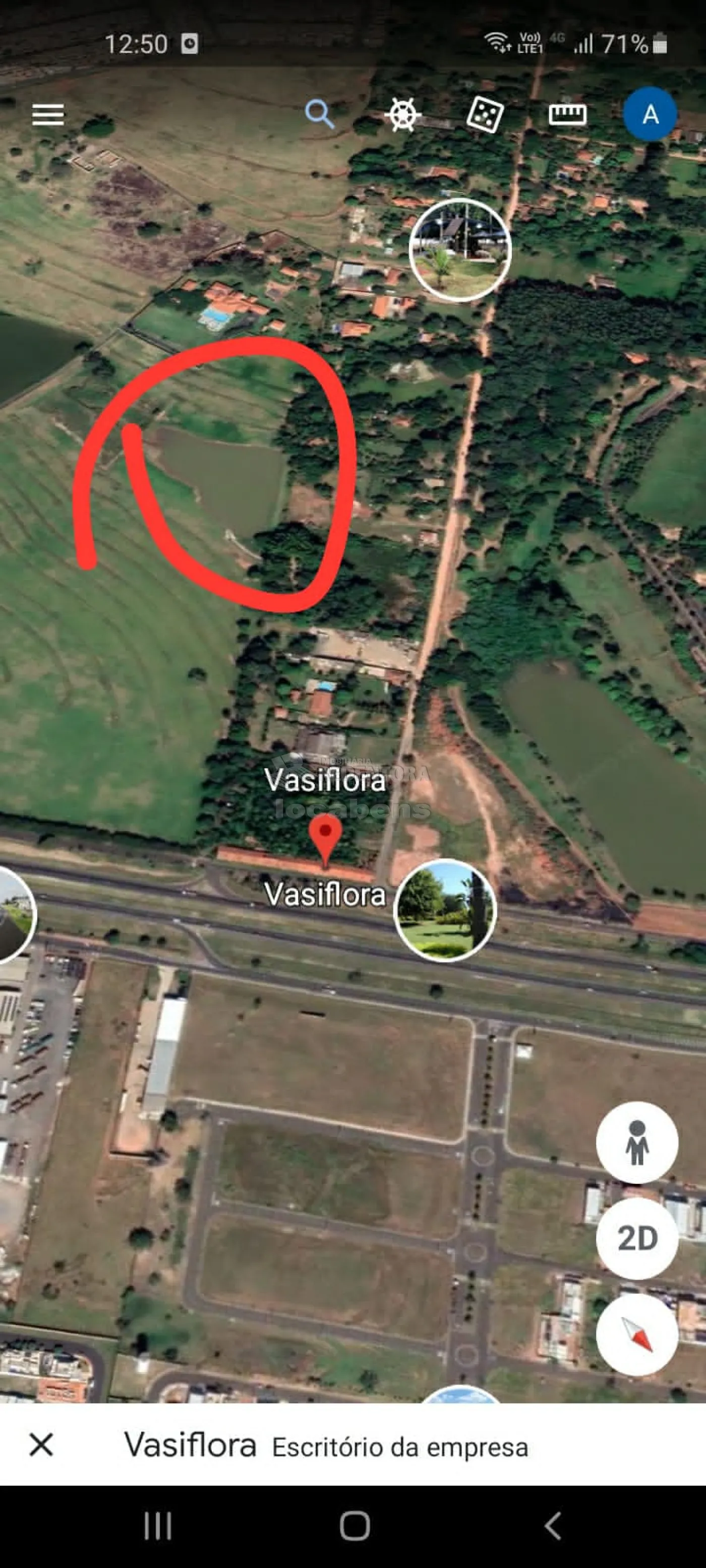Screen dimensions: 706x1568
Task: Open the Vasiflora place details card
Action: click(326, 1445)
